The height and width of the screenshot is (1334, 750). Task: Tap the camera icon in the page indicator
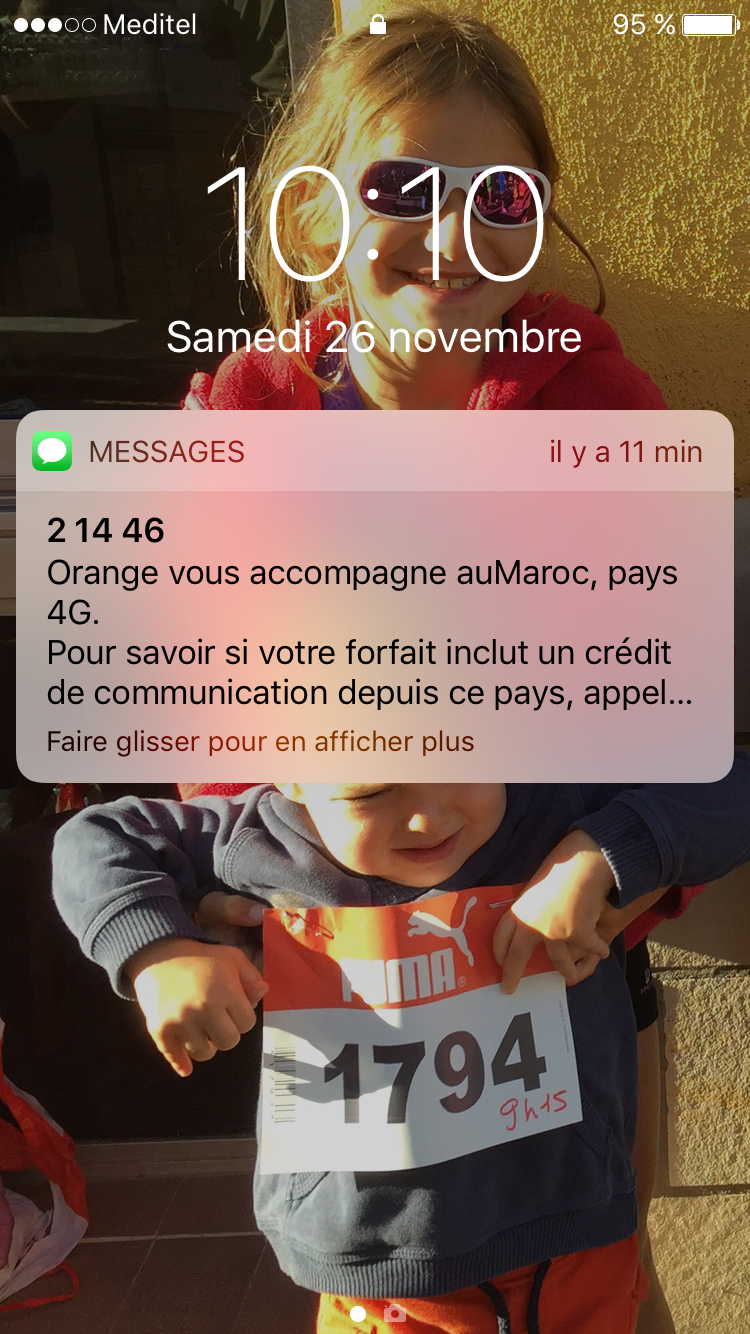395,1312
